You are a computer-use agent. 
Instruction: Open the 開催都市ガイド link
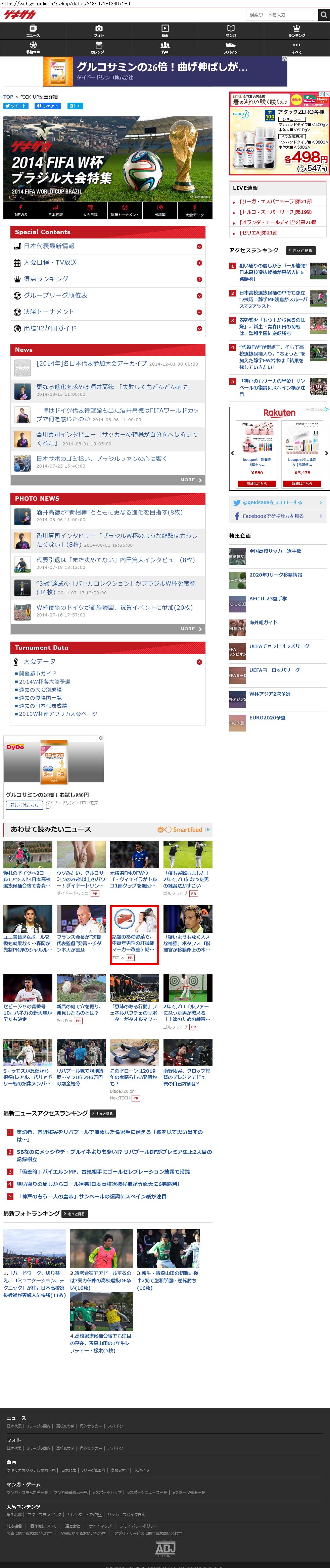(x=37, y=674)
